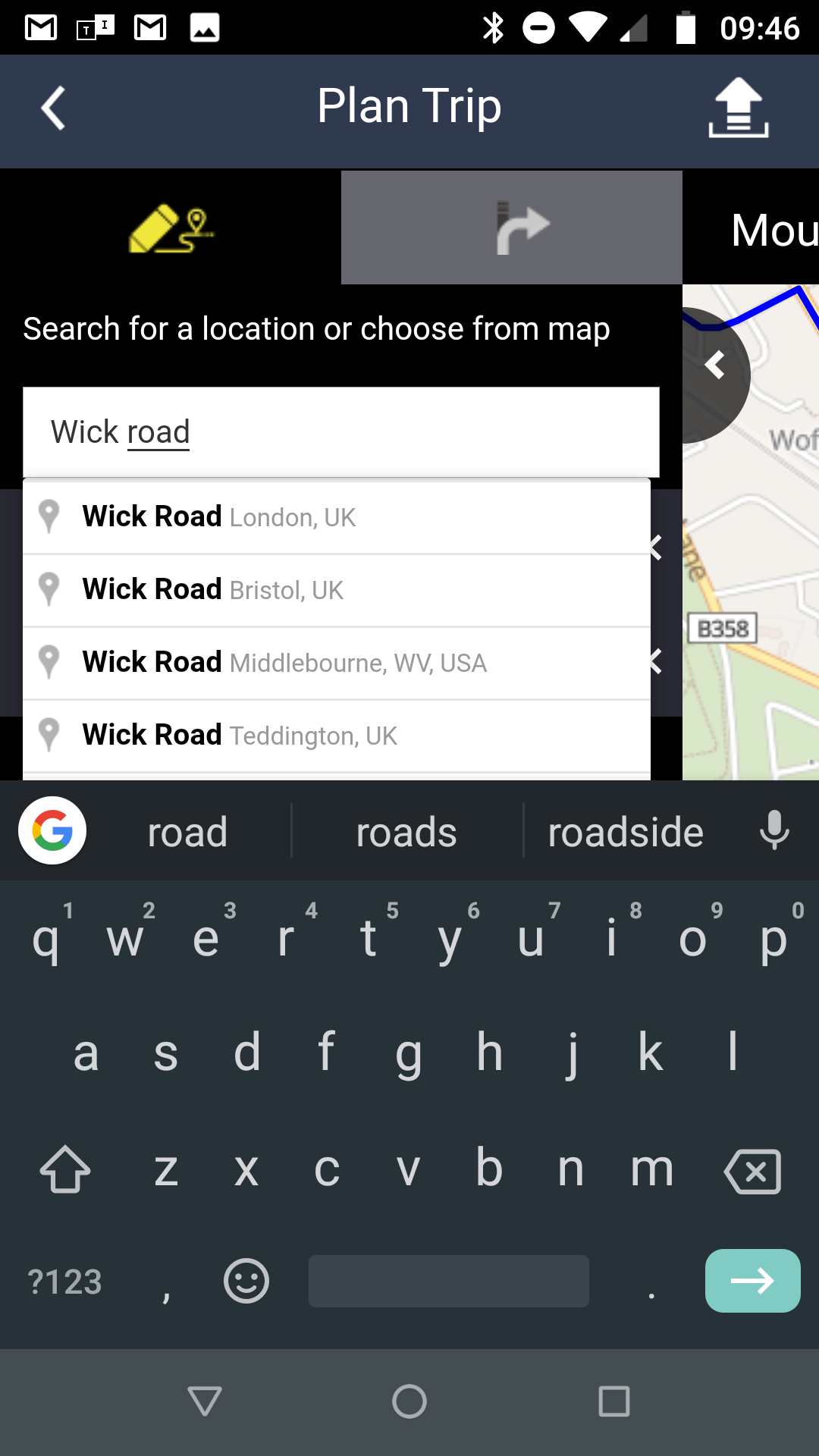This screenshot has height=1456, width=819.
Task: Pick Wick Road Teddington, UK
Action: click(x=337, y=736)
